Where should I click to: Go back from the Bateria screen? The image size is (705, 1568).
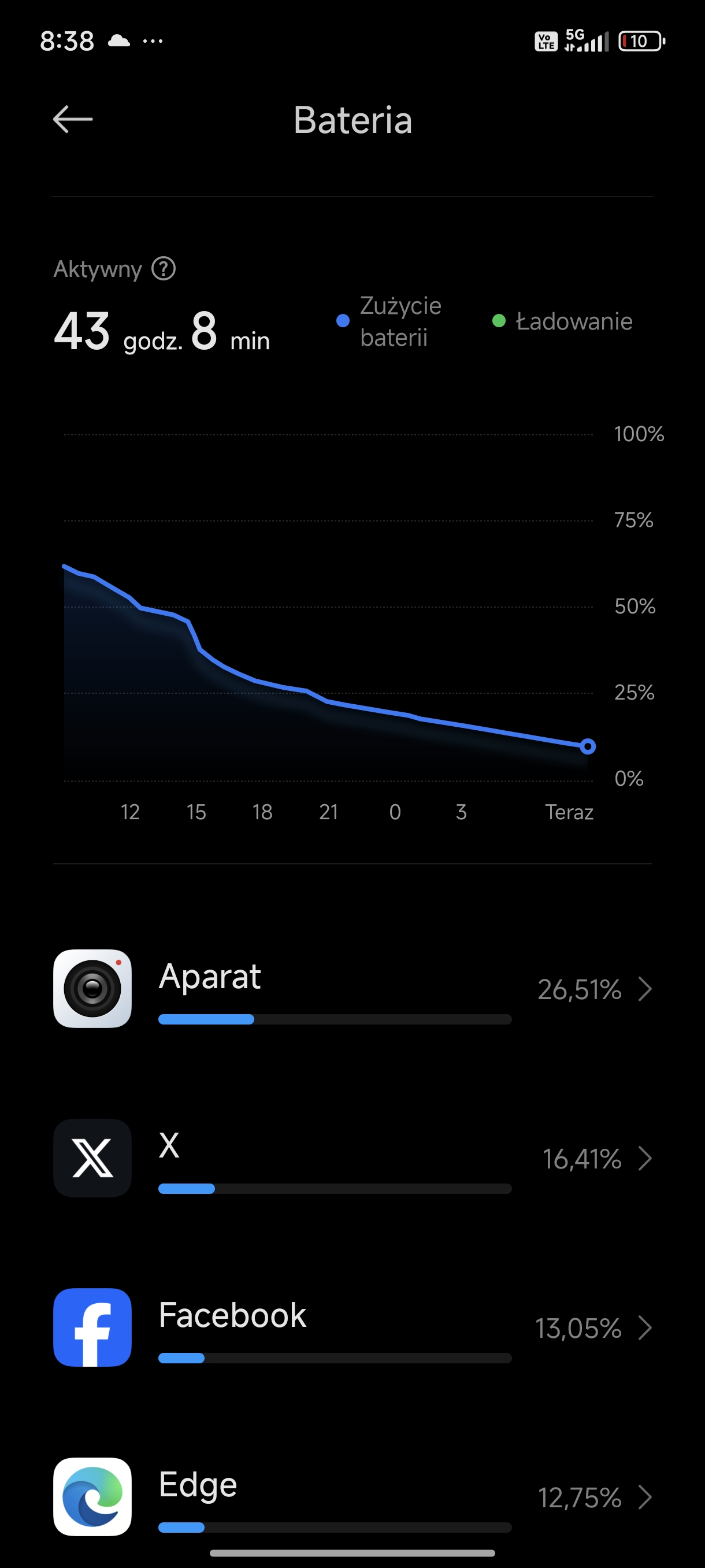pyautogui.click(x=72, y=119)
